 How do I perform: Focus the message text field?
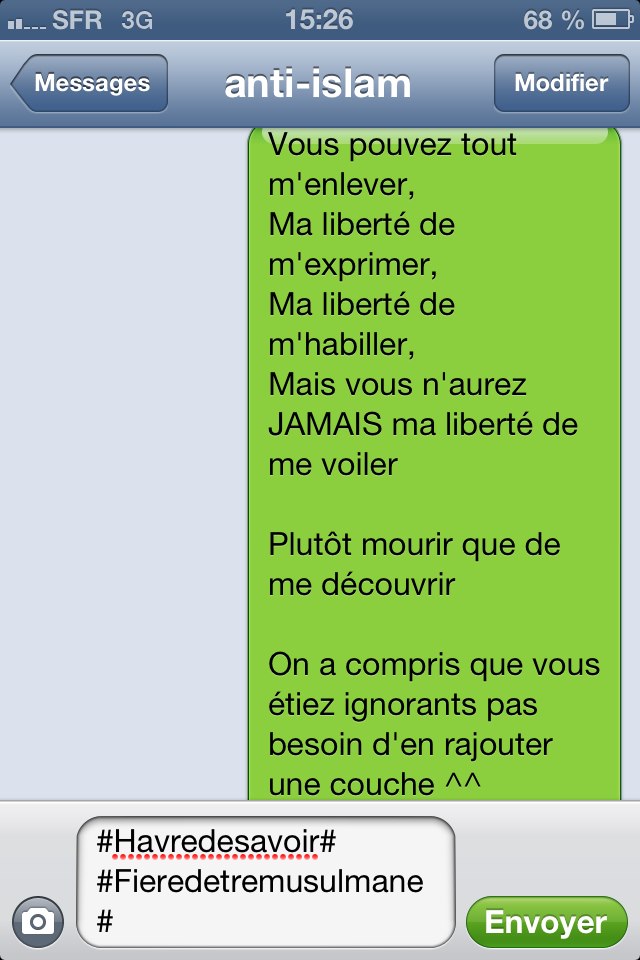pyautogui.click(x=265, y=881)
